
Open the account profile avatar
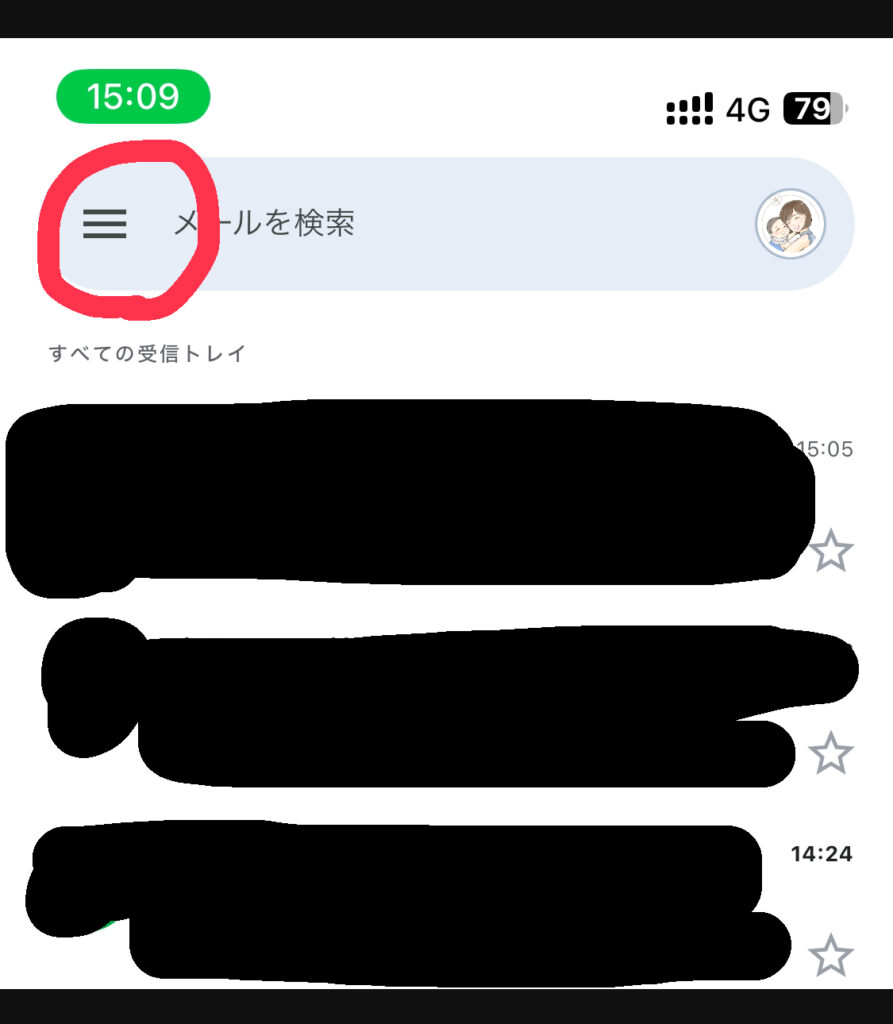point(789,224)
